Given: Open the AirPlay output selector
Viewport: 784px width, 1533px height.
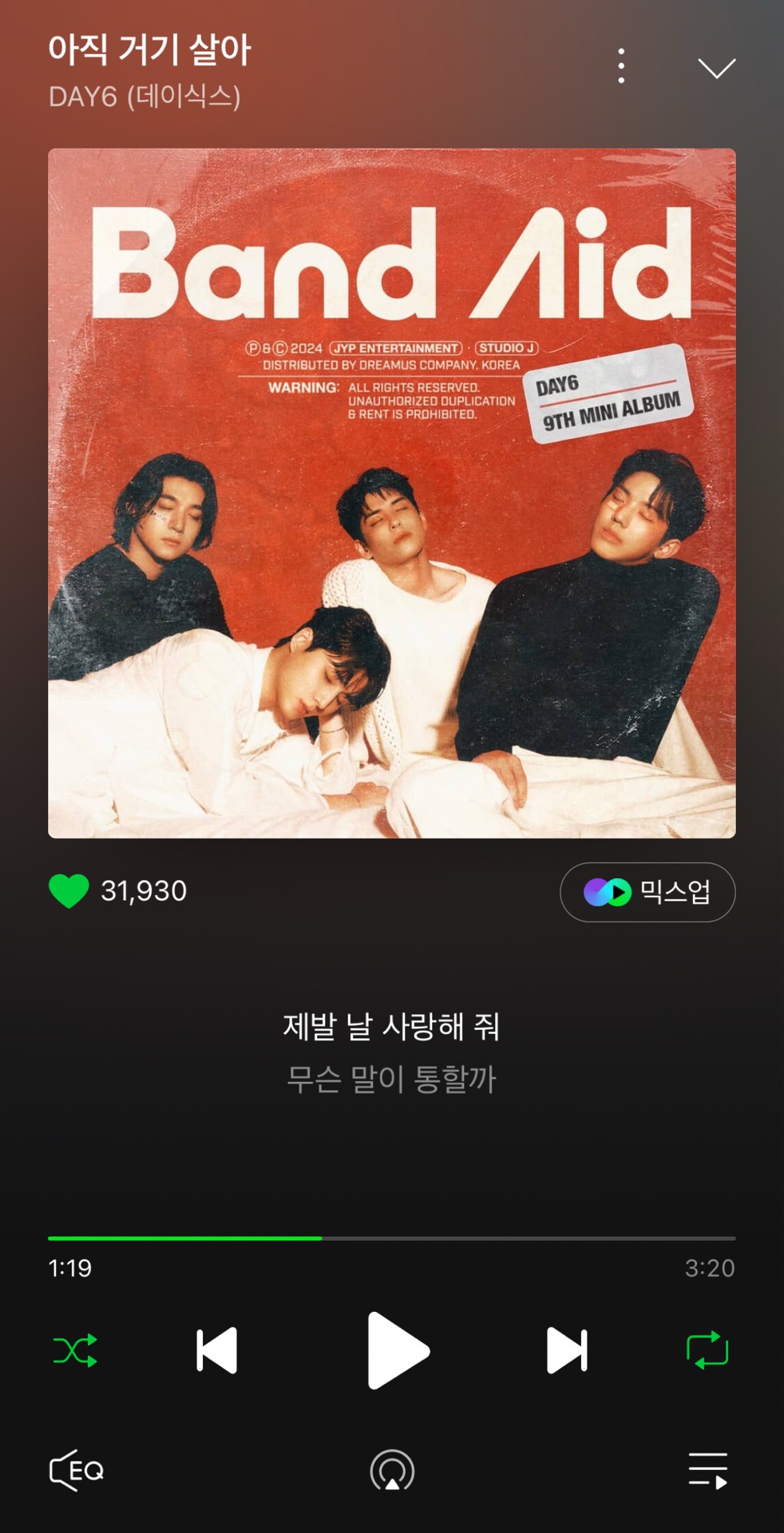Looking at the screenshot, I should pos(392,1471).
